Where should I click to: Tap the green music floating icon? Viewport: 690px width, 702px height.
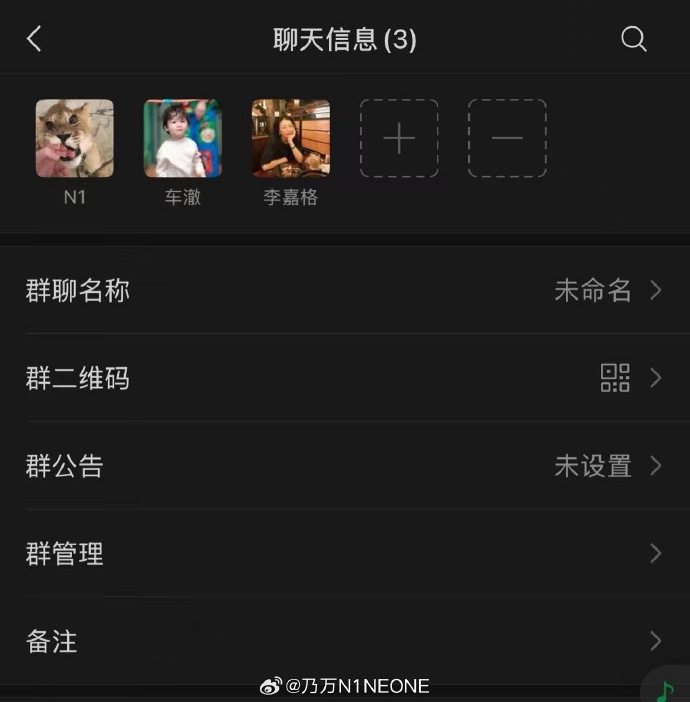coord(667,688)
